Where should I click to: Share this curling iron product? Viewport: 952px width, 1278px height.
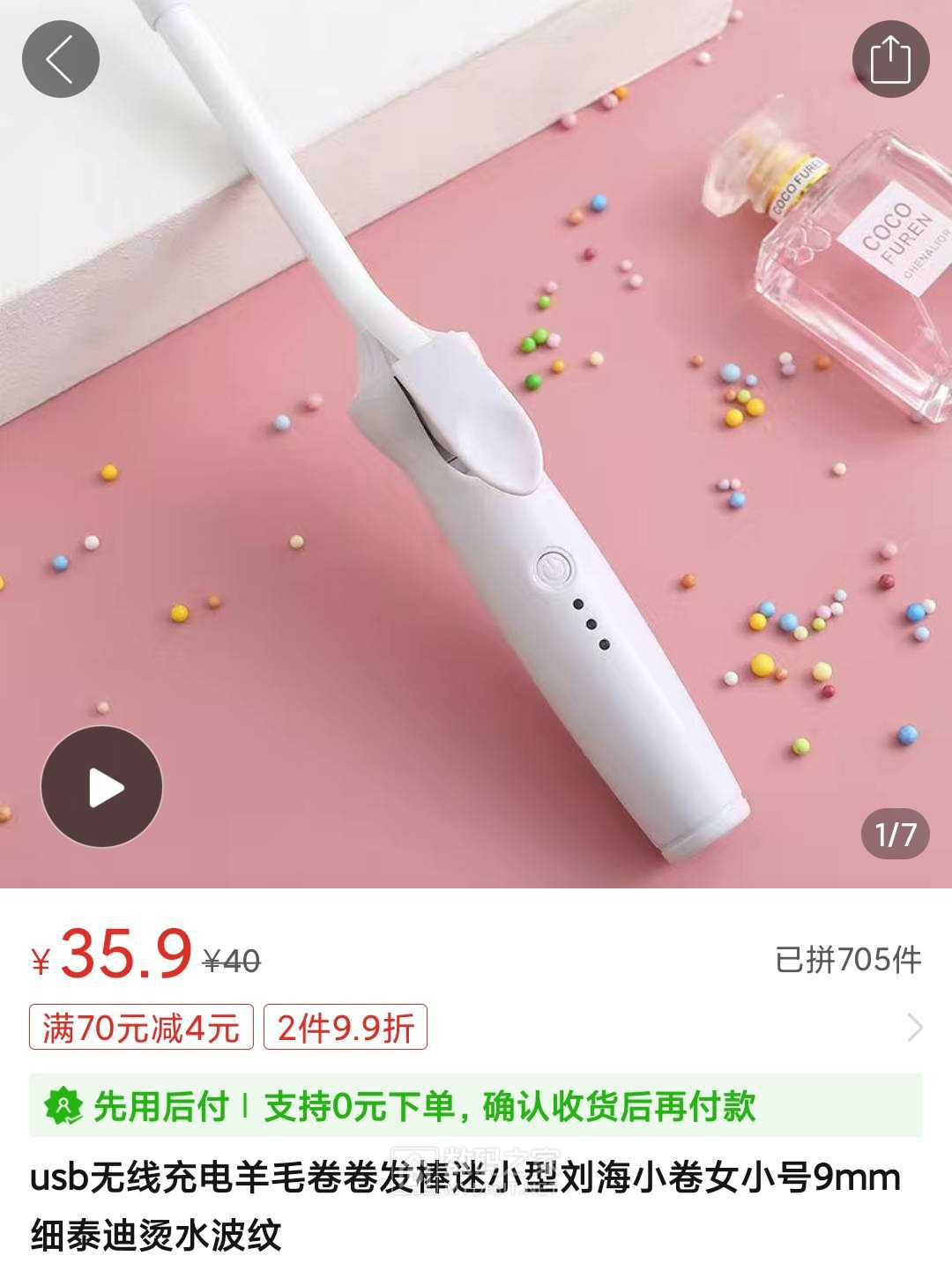pyautogui.click(x=890, y=59)
